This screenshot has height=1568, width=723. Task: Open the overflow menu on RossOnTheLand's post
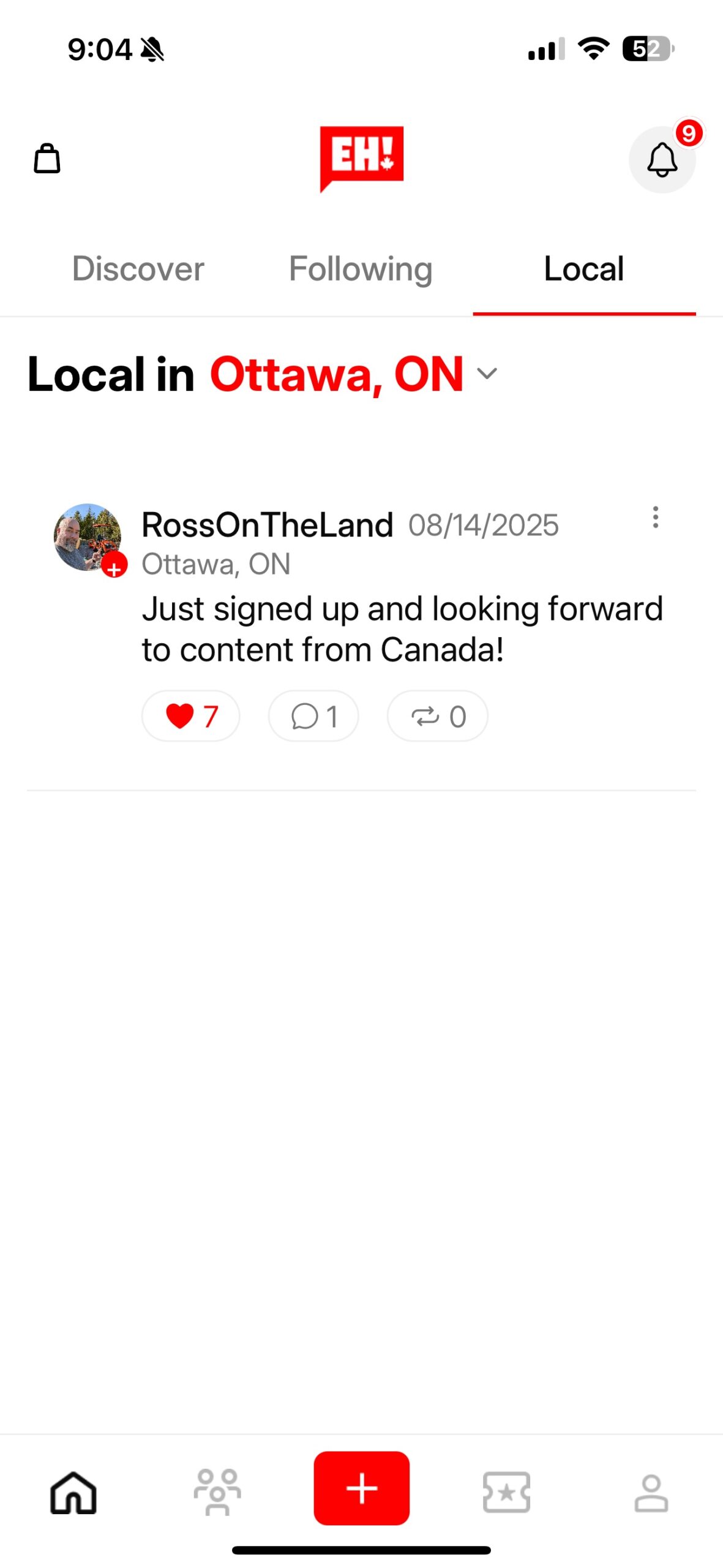coord(655,518)
